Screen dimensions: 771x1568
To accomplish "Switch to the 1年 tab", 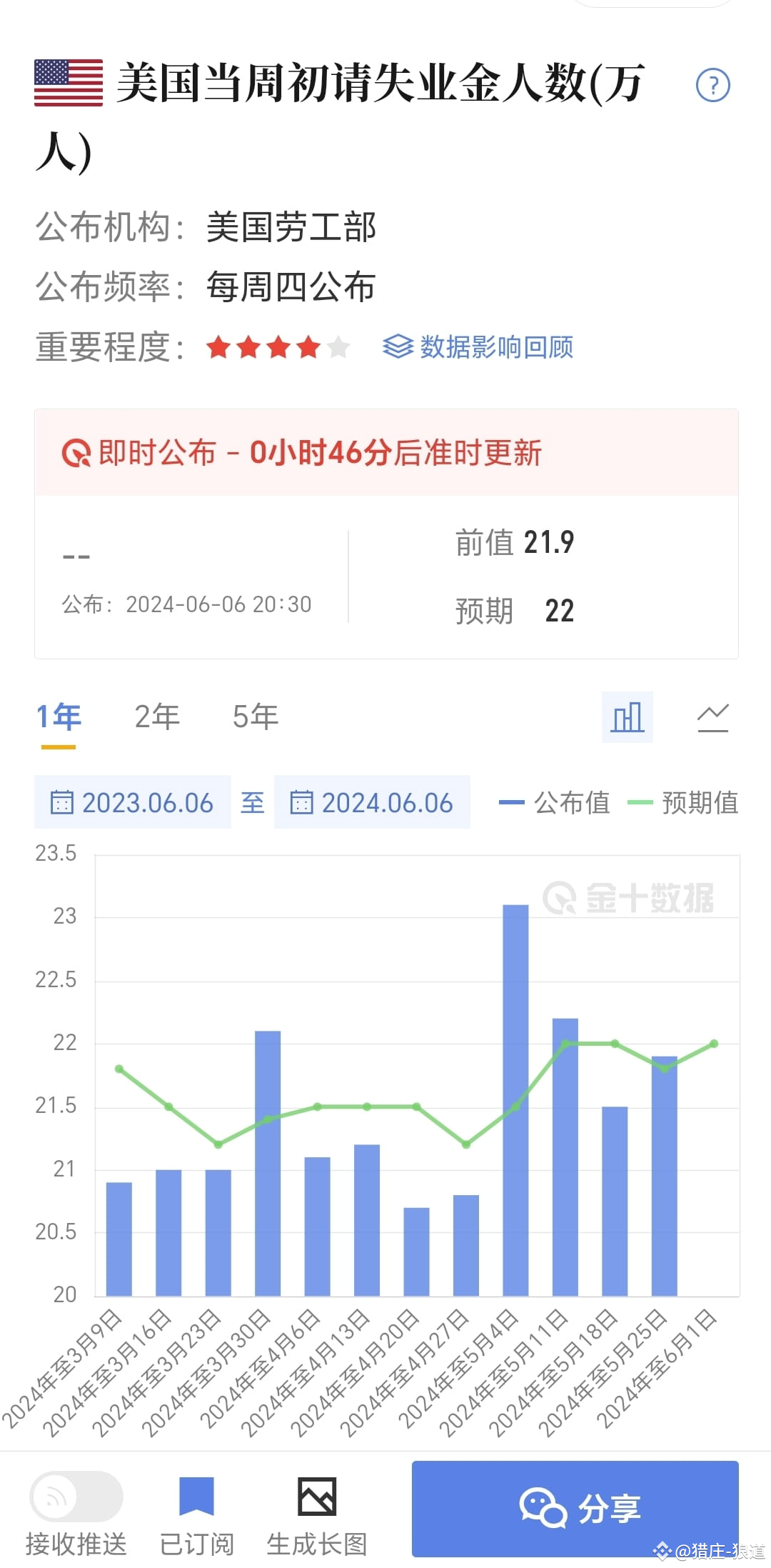I will 59,716.
